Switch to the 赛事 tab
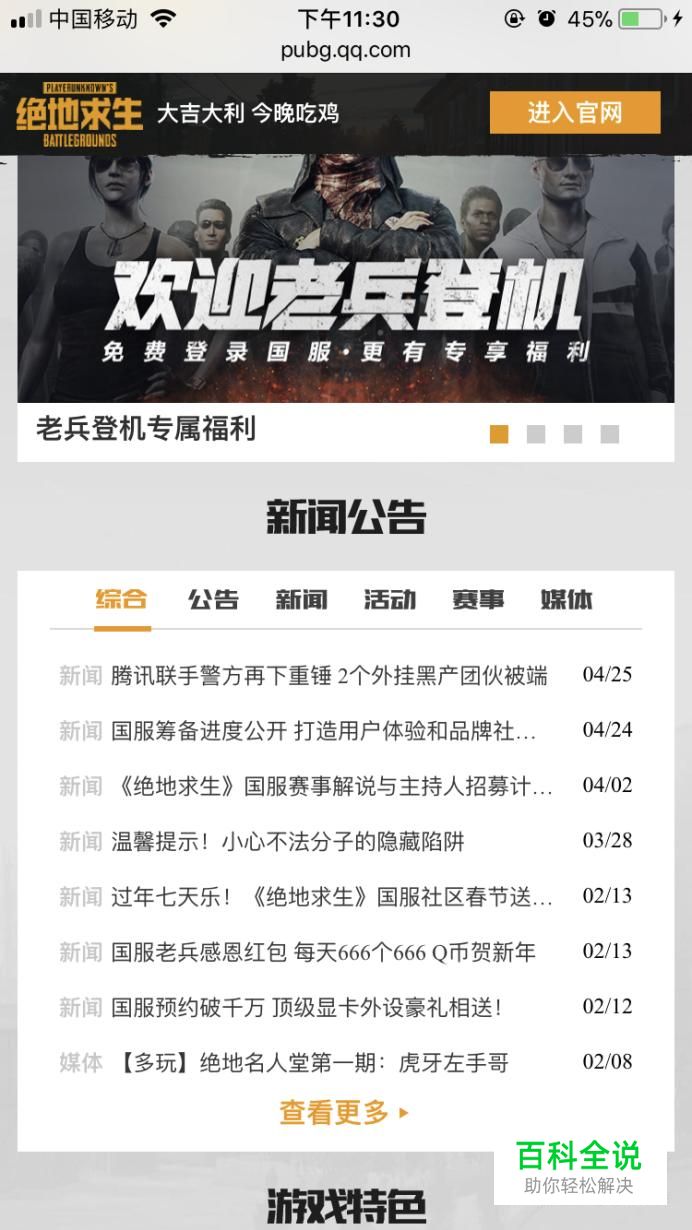Screen dimensions: 692x1230 [477, 600]
